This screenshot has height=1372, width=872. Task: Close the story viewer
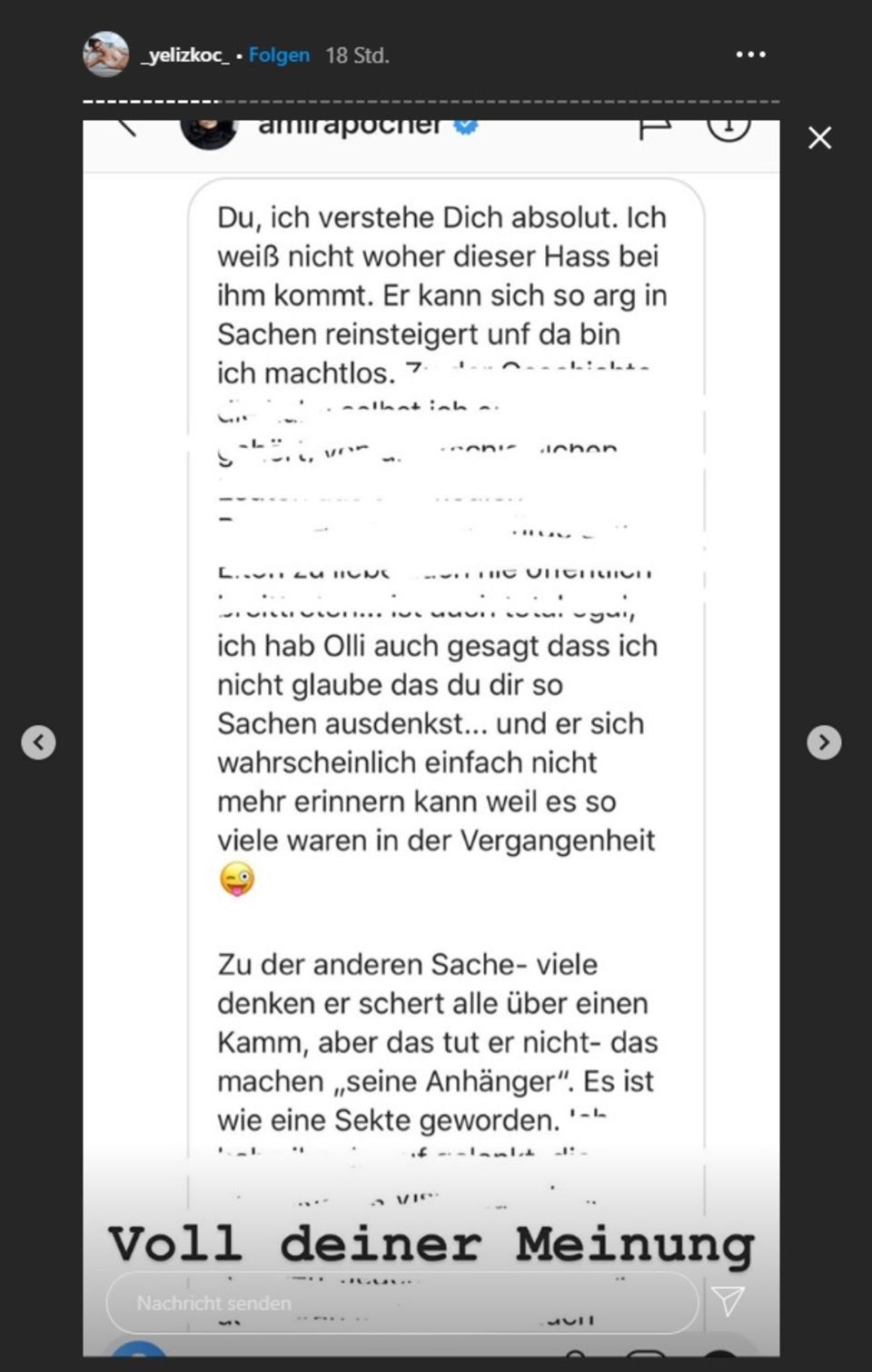click(x=819, y=138)
